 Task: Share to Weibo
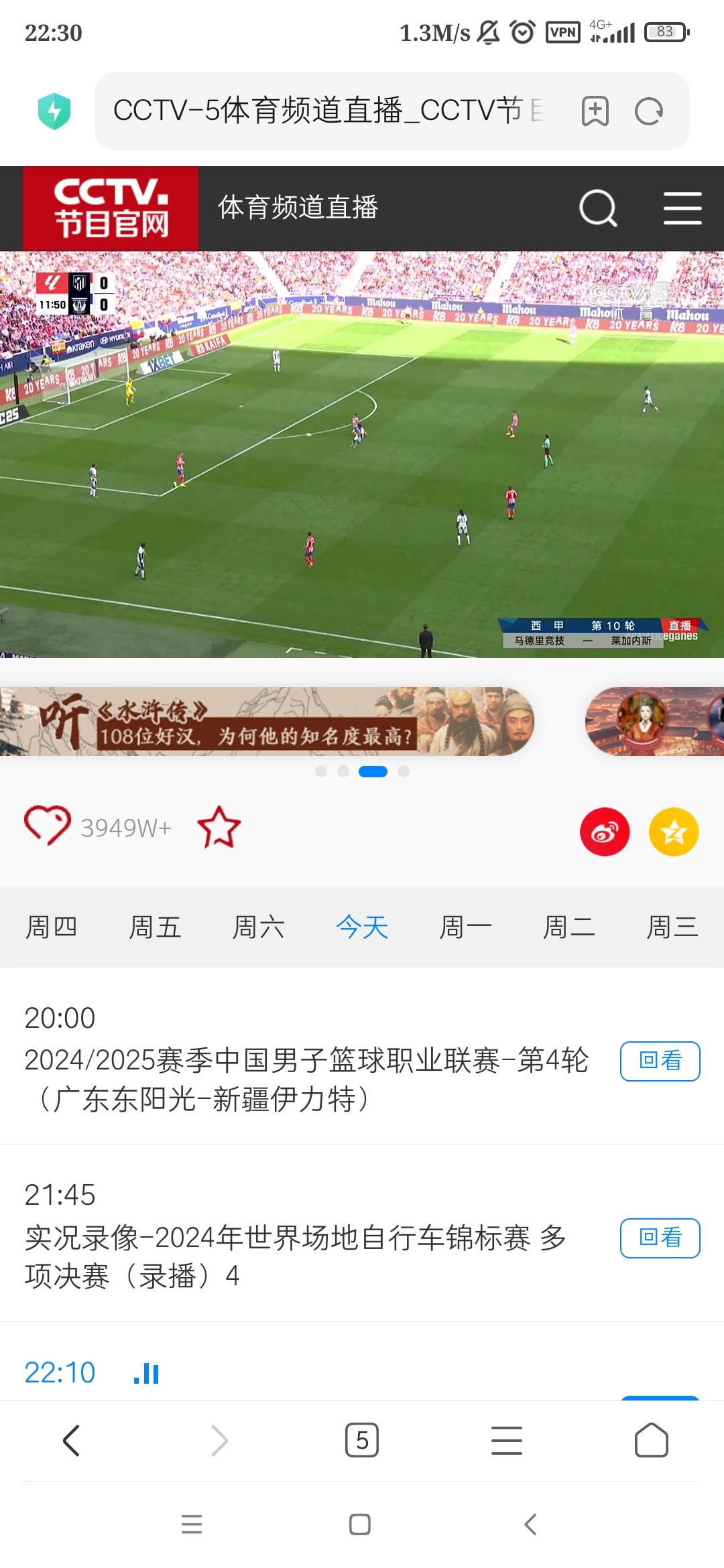tap(605, 832)
